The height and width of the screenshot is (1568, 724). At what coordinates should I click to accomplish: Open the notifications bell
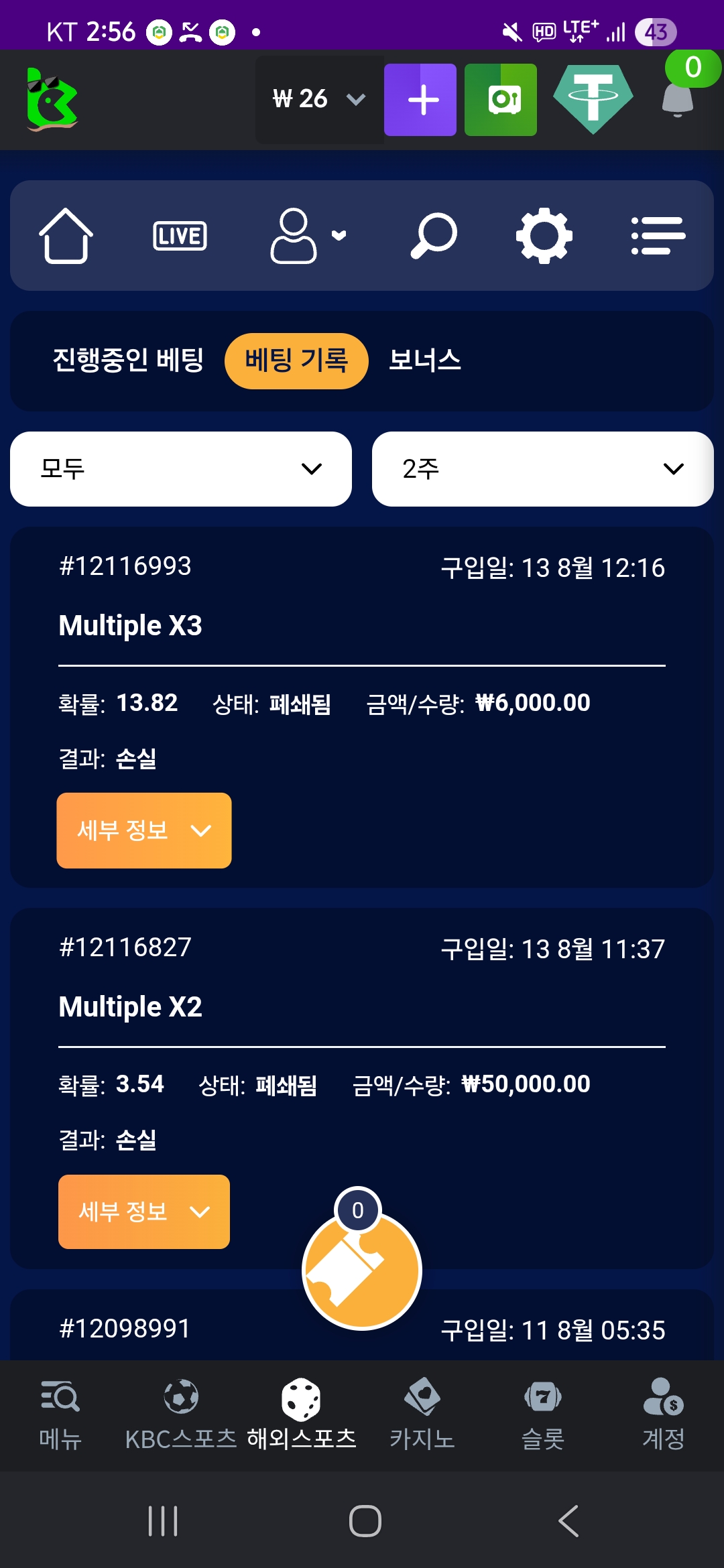(678, 99)
